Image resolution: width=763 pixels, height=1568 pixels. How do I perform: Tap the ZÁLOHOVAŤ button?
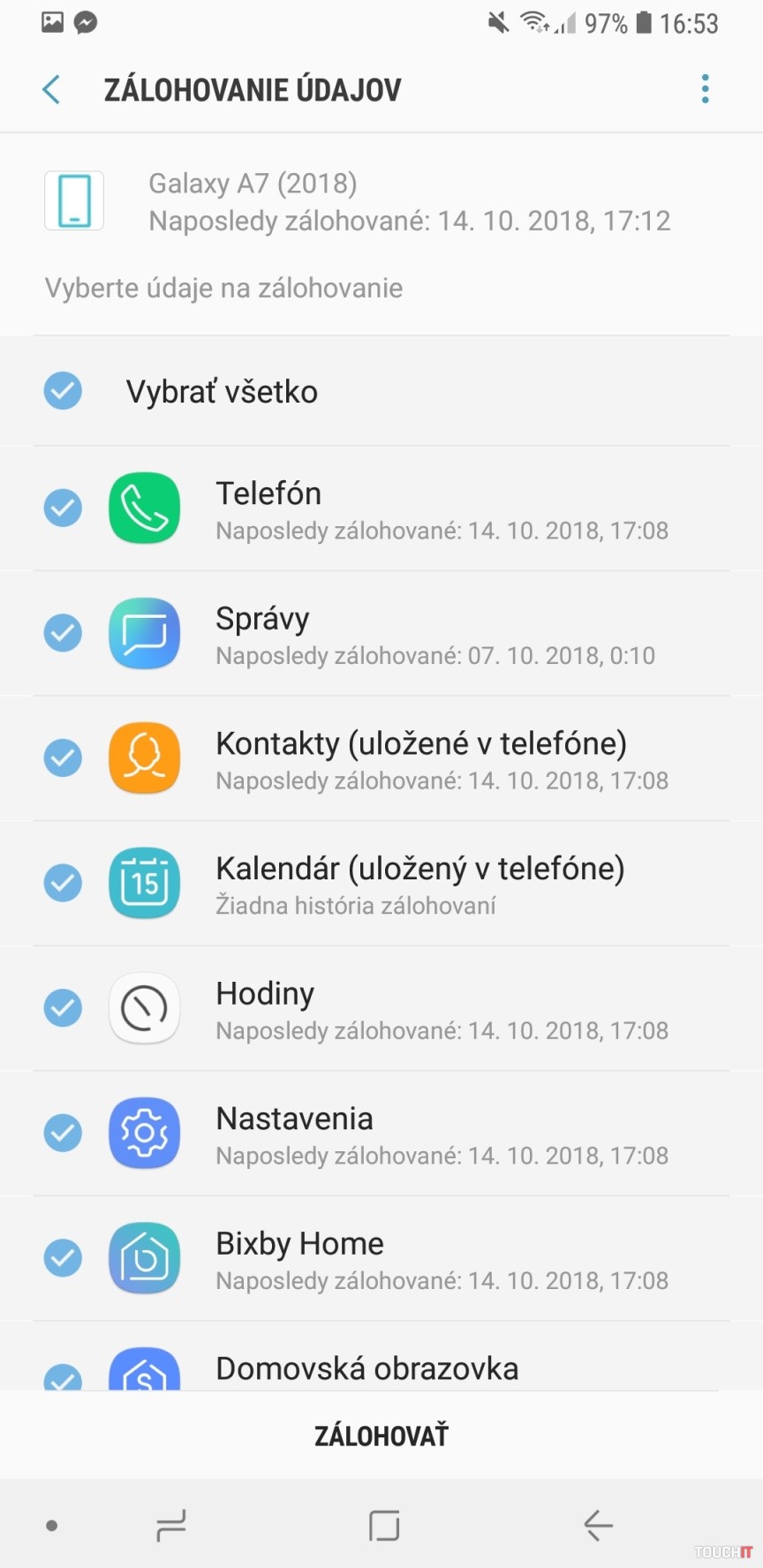click(381, 1436)
